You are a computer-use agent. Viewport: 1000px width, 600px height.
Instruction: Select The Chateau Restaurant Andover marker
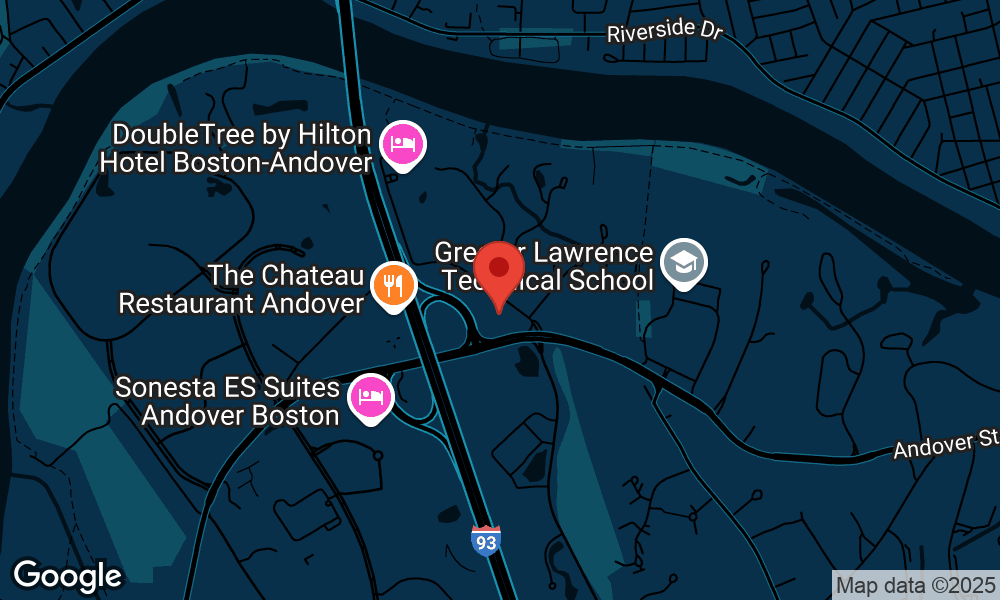395,284
